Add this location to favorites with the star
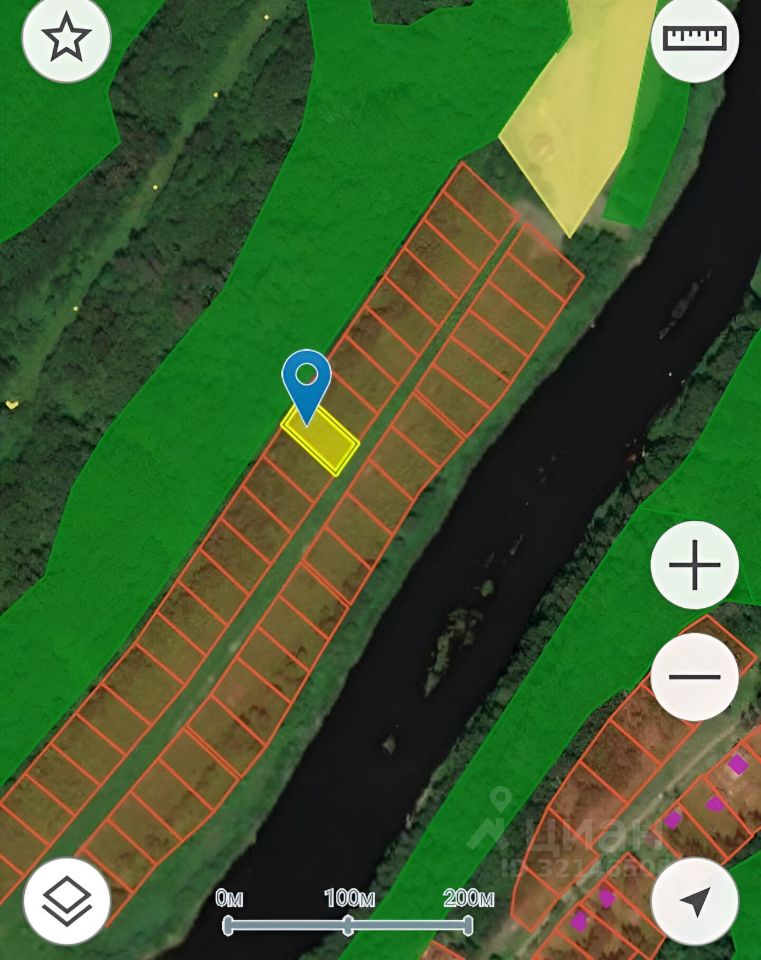Screen dimensions: 761x960 [x=66, y=39]
